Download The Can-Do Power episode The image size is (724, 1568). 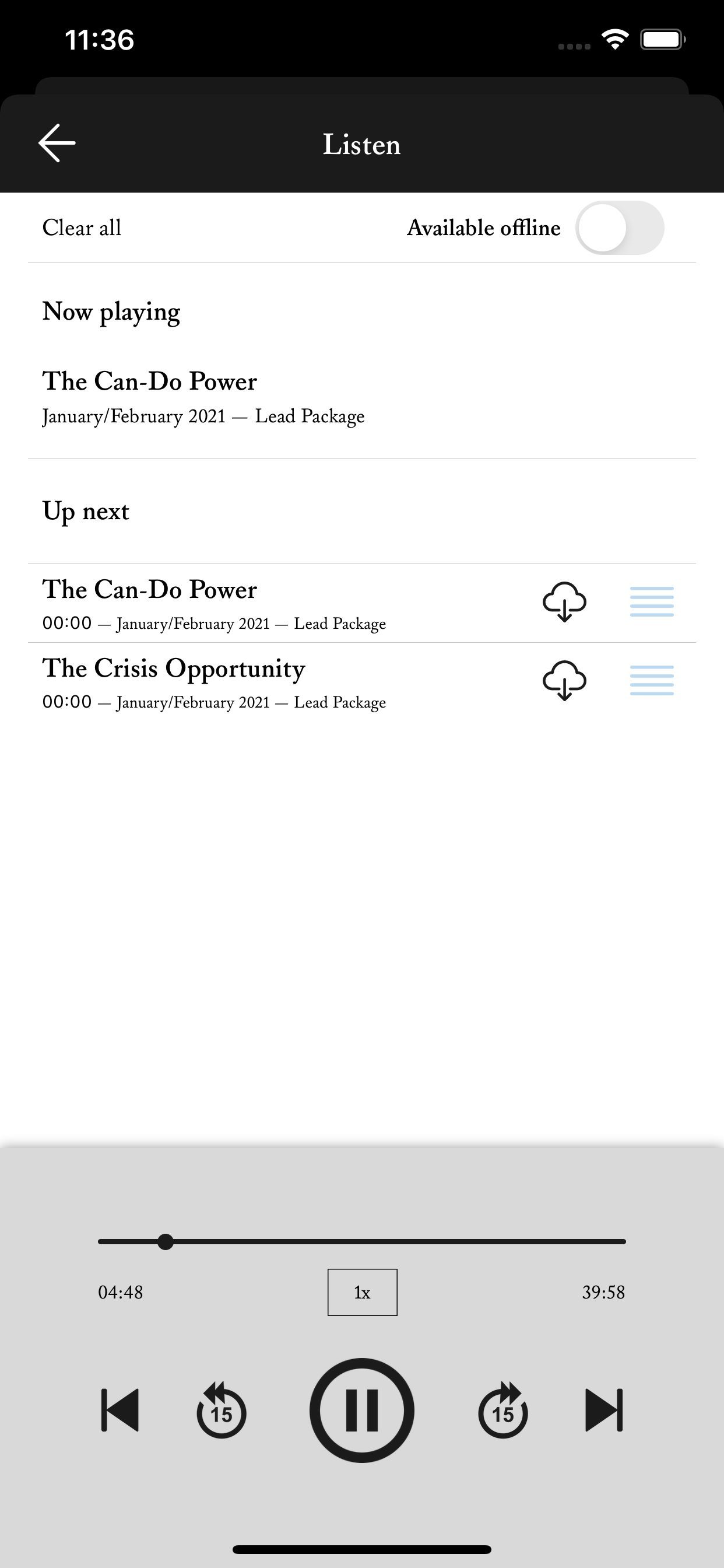[x=564, y=601]
